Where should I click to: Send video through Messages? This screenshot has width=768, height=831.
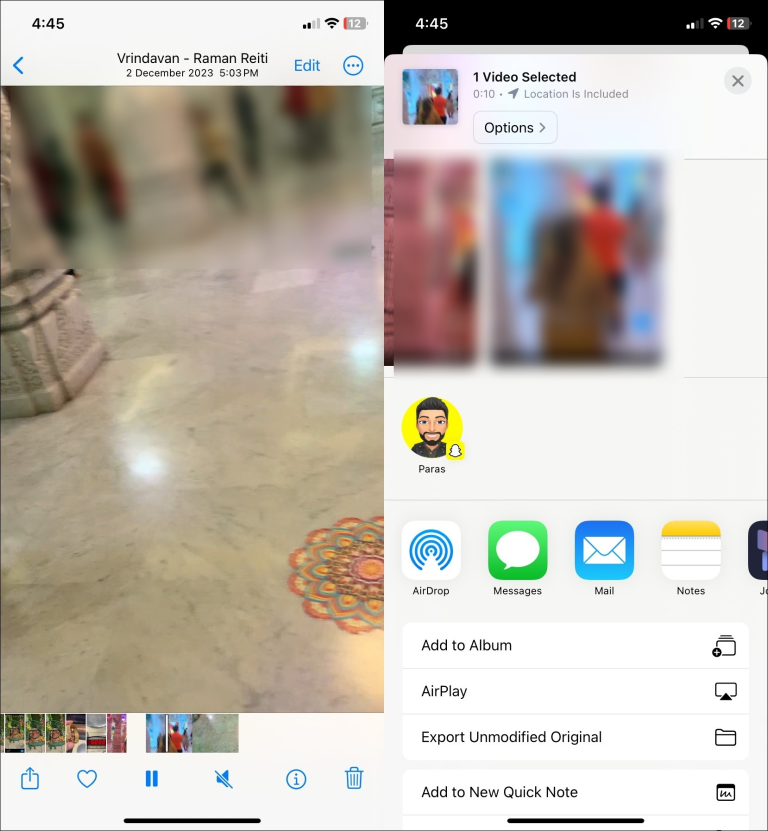tap(517, 550)
